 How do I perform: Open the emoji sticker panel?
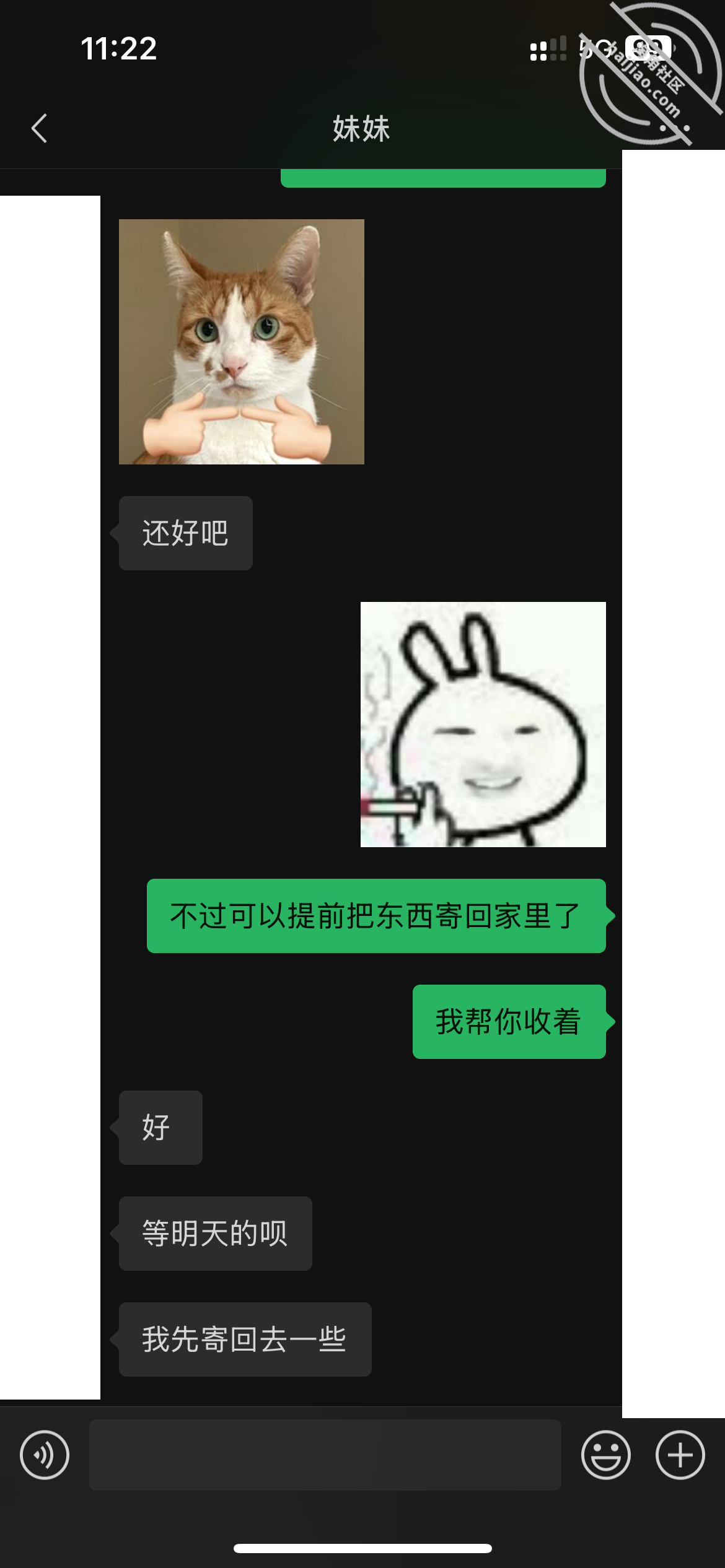[x=606, y=1455]
